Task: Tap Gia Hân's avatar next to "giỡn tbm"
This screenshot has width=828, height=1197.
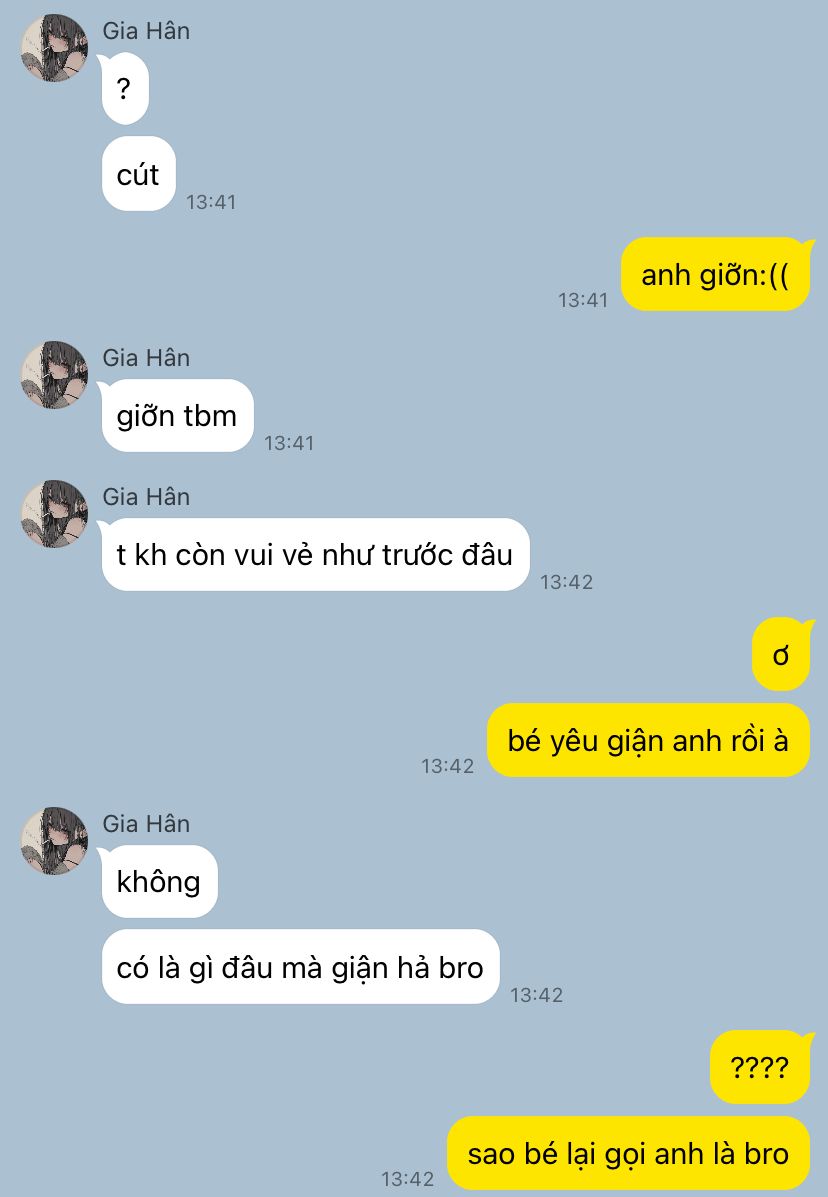Action: 54,375
